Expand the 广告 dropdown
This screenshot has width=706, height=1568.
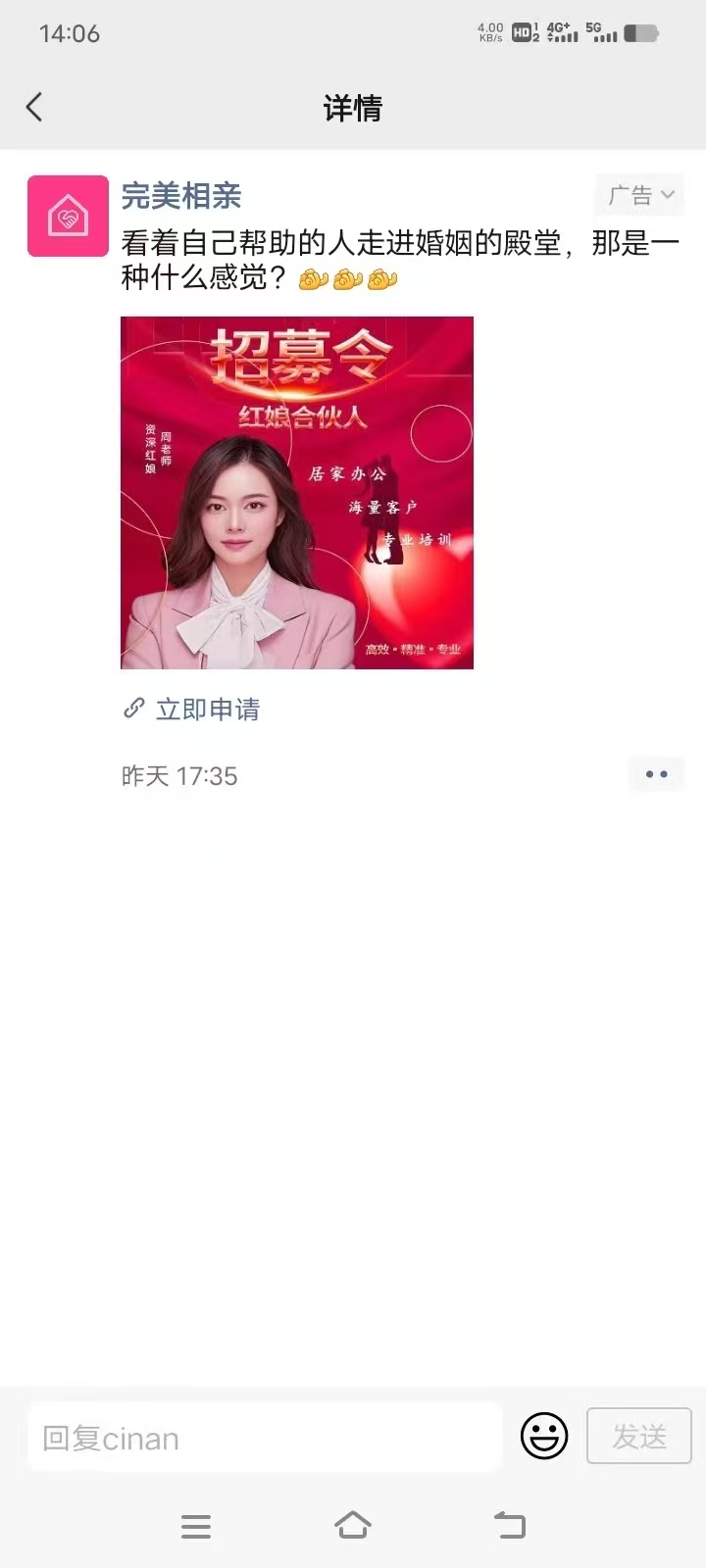(640, 195)
